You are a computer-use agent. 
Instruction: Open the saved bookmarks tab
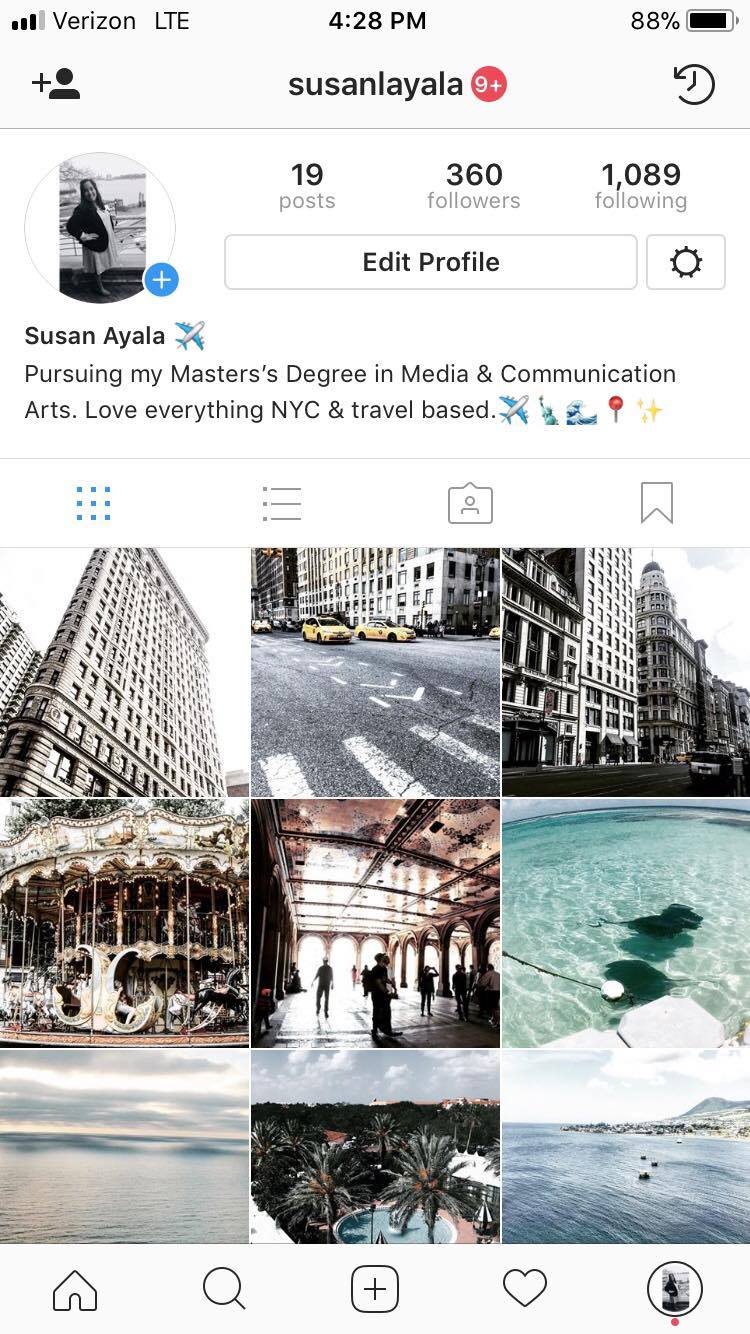point(656,503)
